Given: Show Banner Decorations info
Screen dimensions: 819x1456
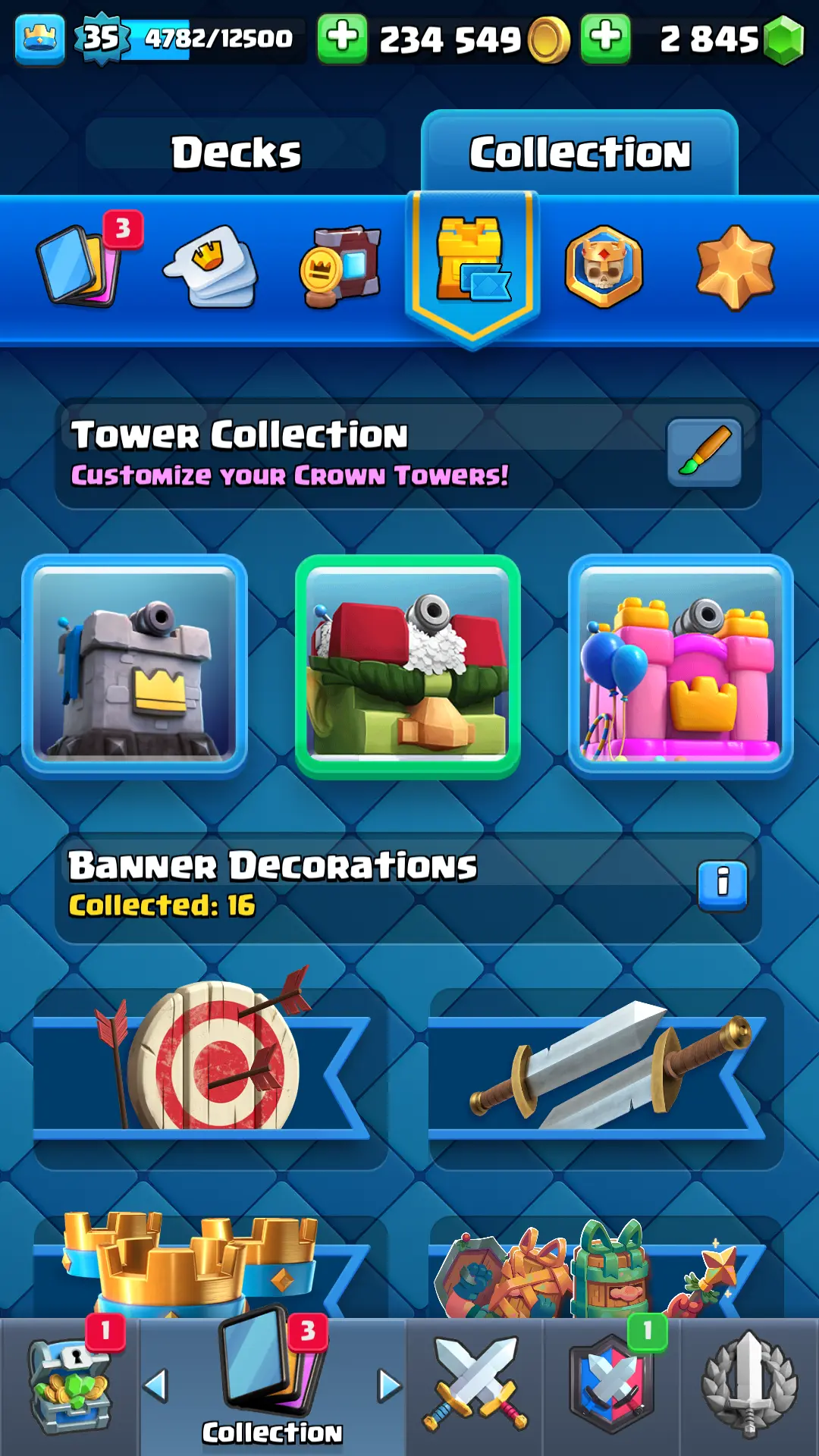Looking at the screenshot, I should click(722, 885).
